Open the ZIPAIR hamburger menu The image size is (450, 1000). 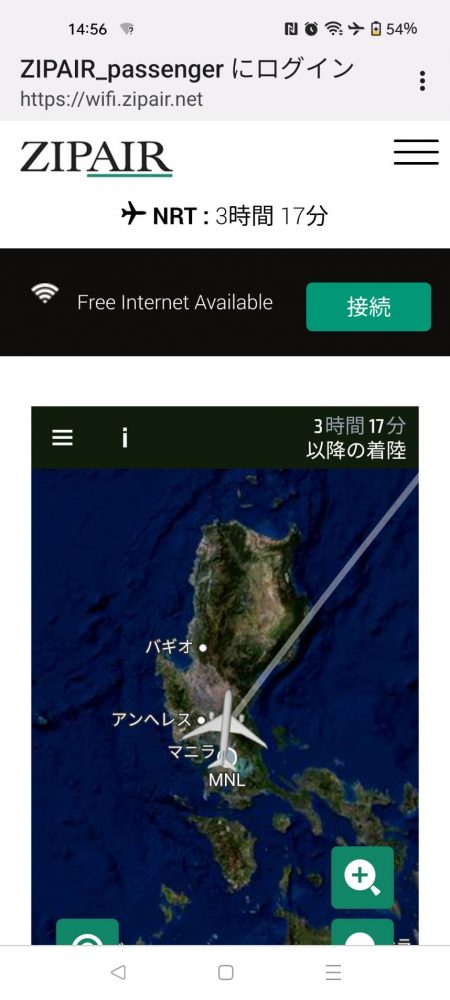point(416,152)
